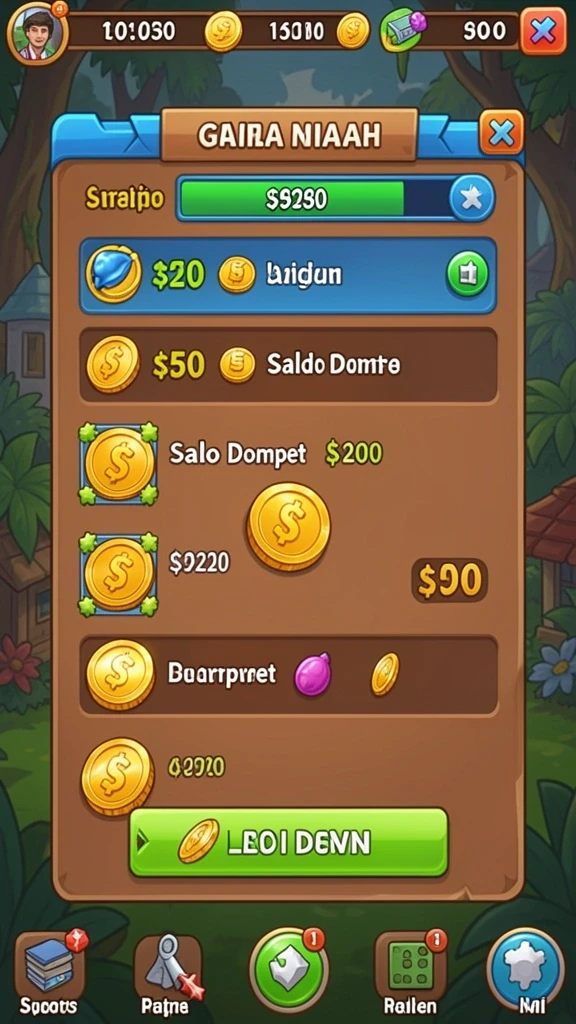Select the $50 Saldo Domte row
576x1024 pixels.
click(x=288, y=365)
